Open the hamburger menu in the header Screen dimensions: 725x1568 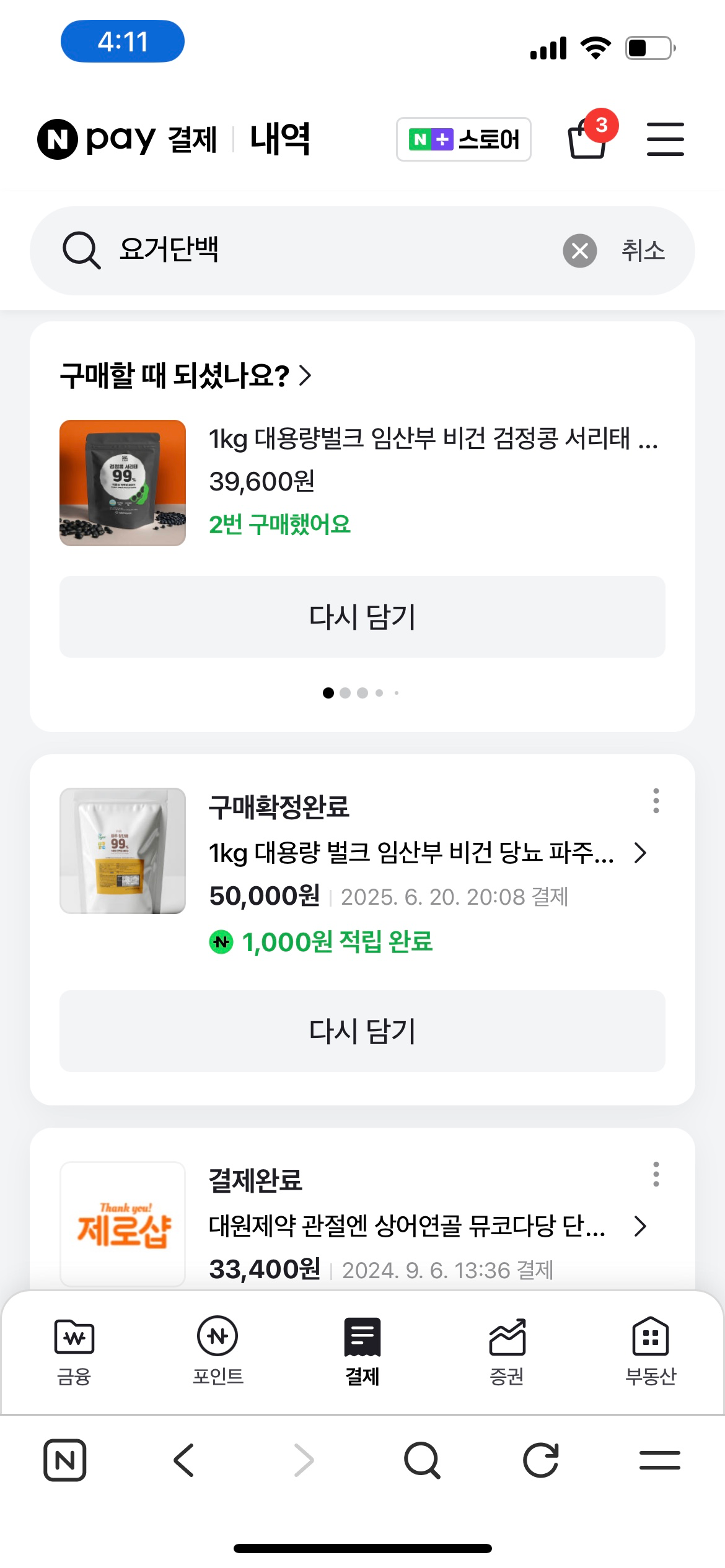pos(665,139)
